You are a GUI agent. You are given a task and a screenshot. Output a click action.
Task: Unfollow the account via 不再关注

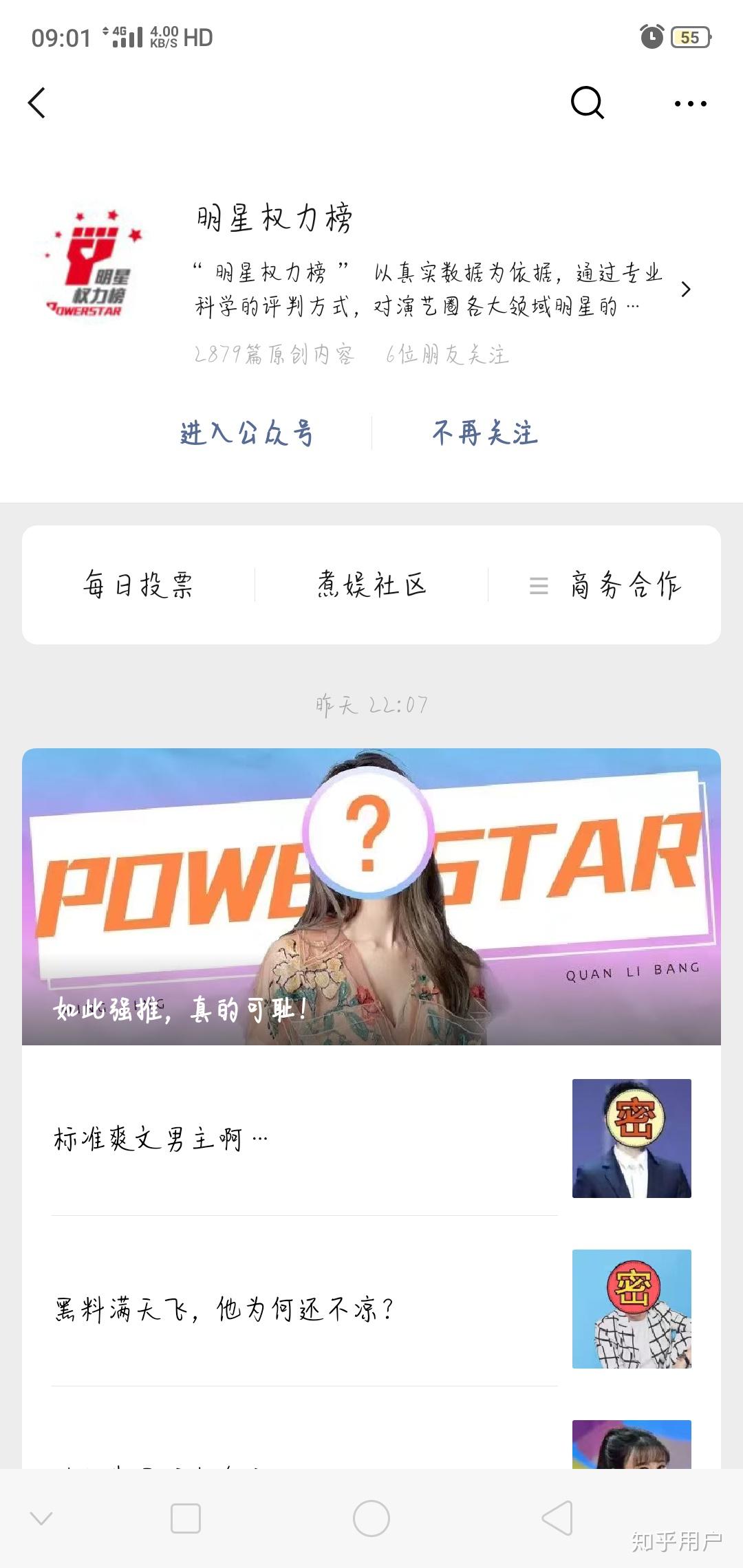coord(485,433)
